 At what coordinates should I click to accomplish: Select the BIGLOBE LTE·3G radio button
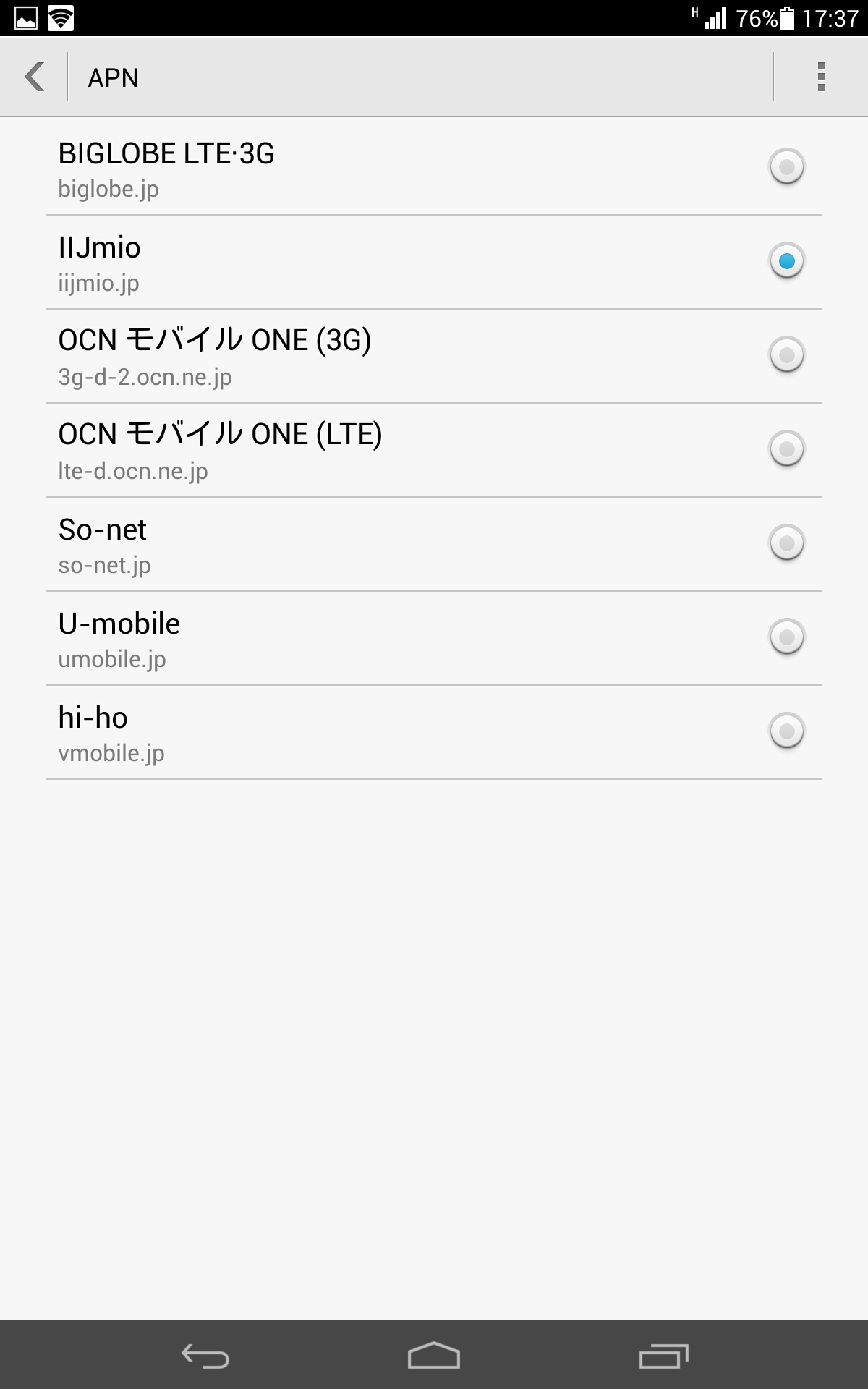tap(787, 167)
